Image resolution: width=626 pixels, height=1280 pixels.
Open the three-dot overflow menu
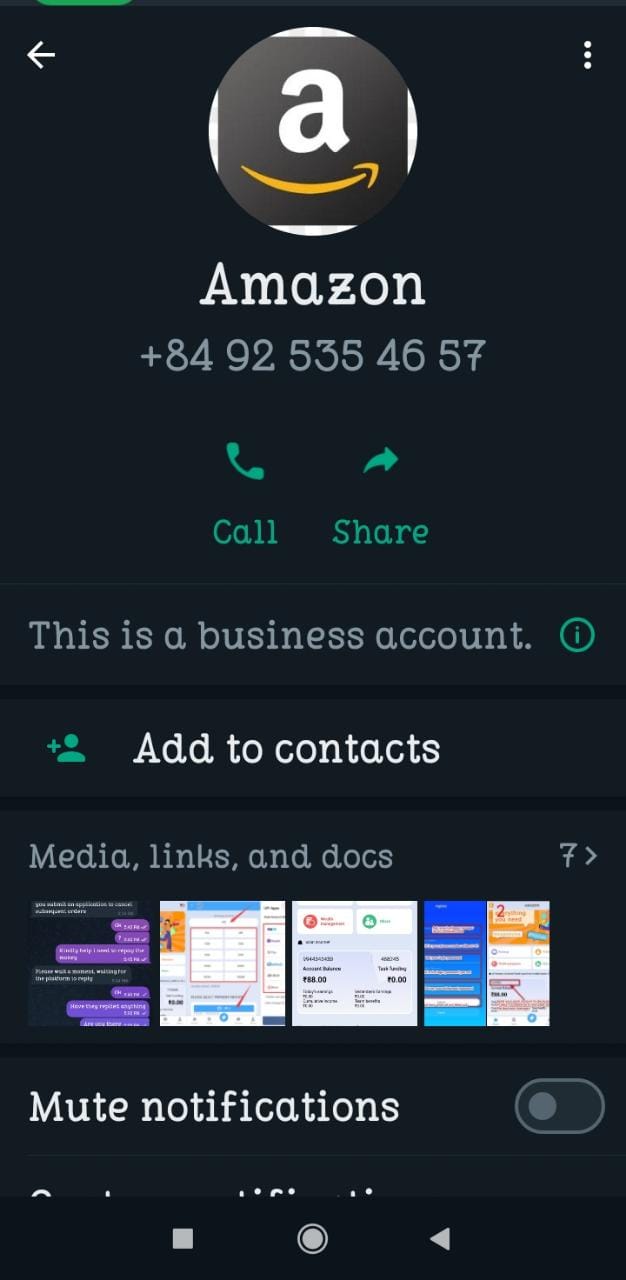[587, 55]
